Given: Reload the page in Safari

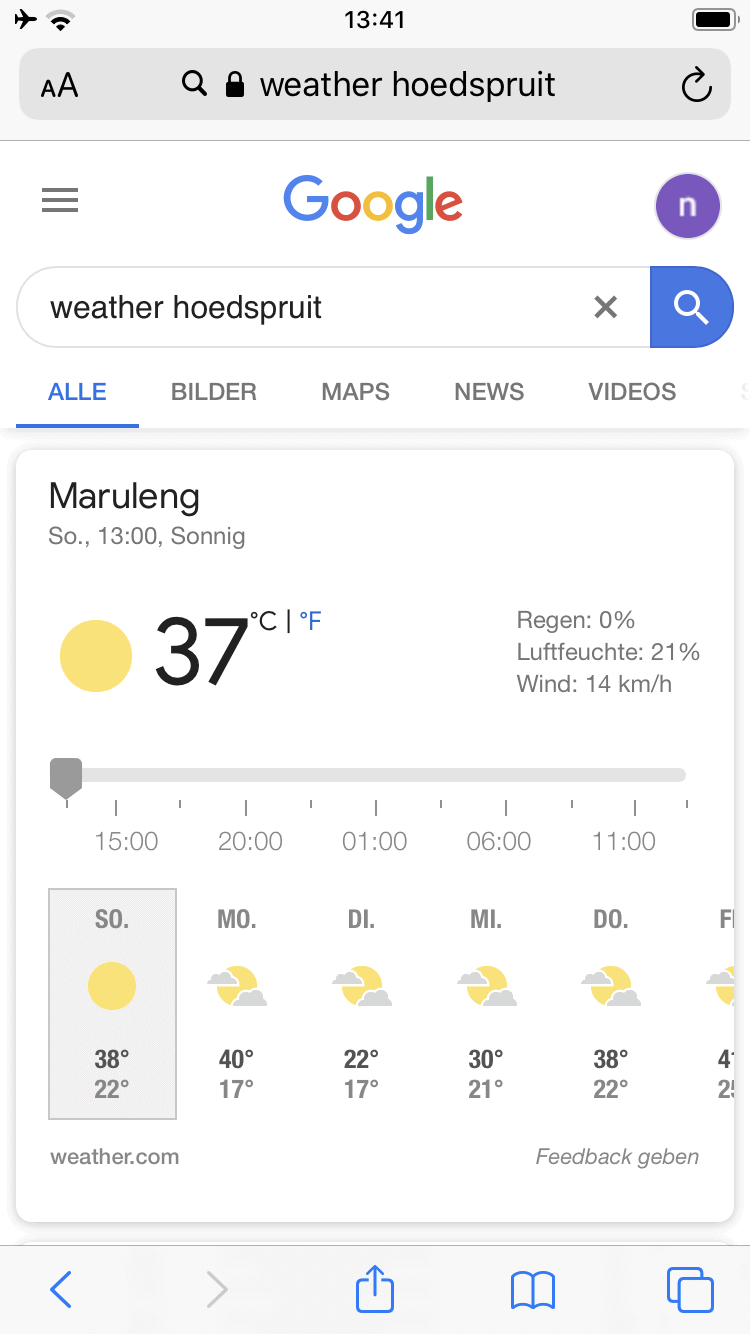Looking at the screenshot, I should coord(695,86).
